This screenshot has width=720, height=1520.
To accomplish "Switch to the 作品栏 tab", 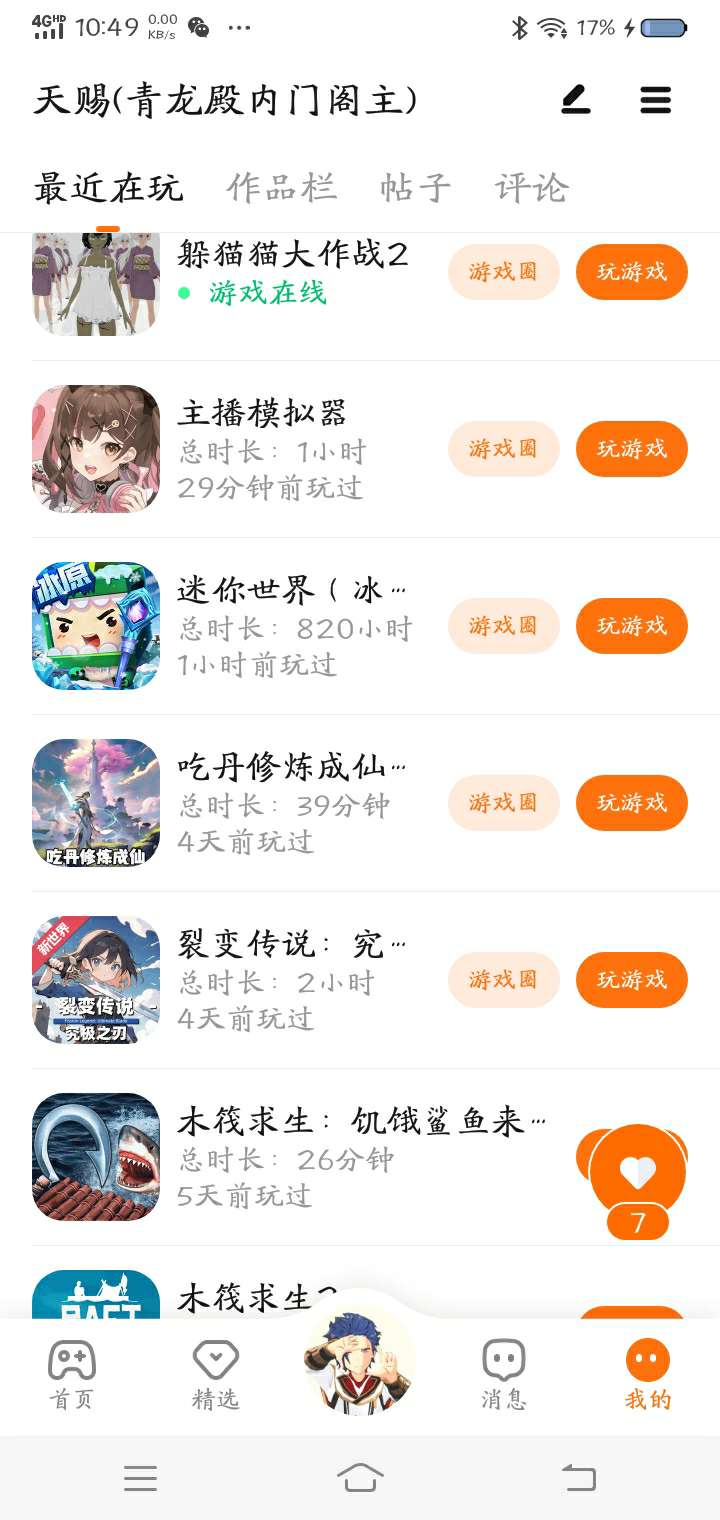I will pyautogui.click(x=281, y=188).
